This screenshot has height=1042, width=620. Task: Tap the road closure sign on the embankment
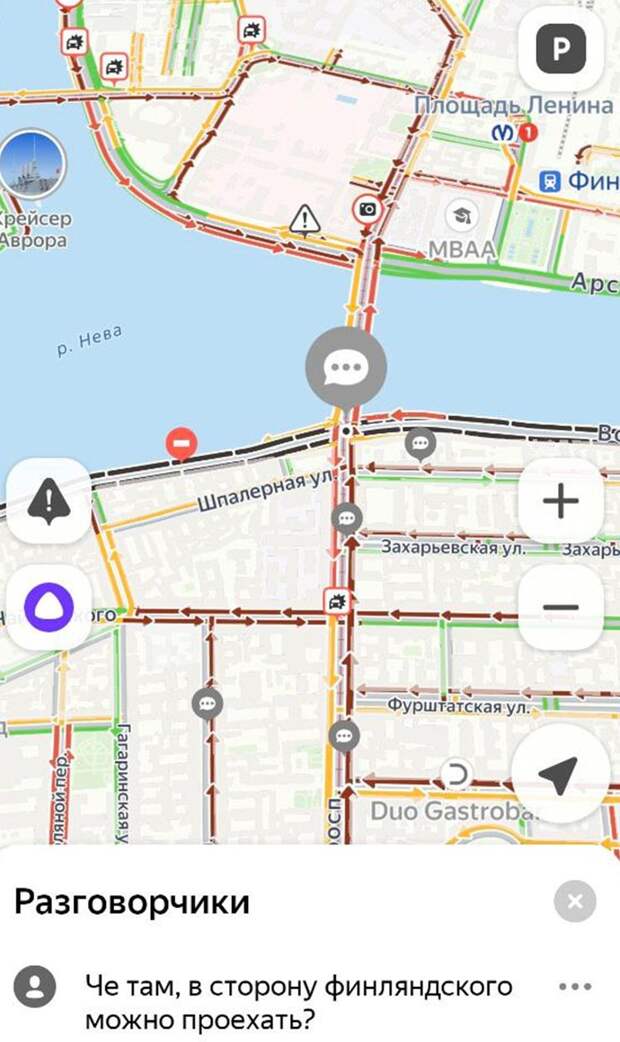(181, 441)
